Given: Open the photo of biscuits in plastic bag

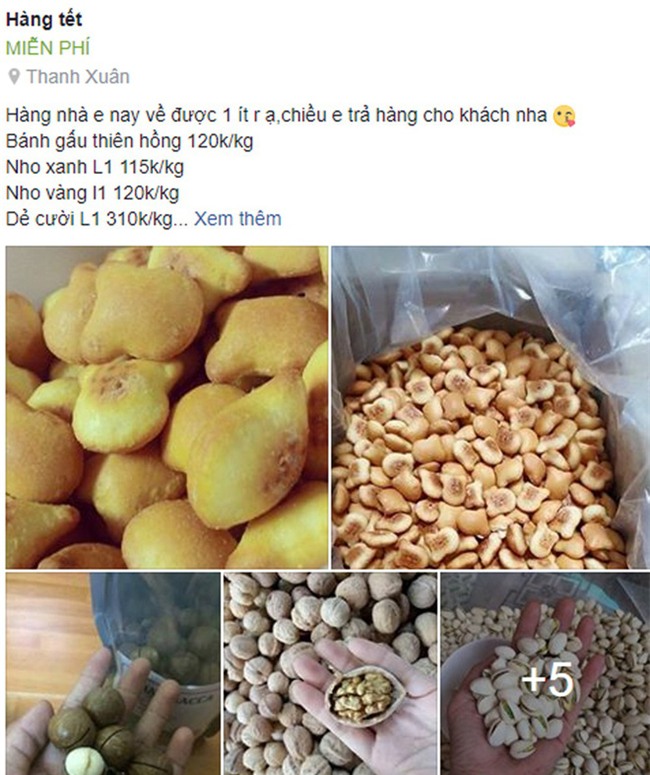Looking at the screenshot, I should (490, 407).
